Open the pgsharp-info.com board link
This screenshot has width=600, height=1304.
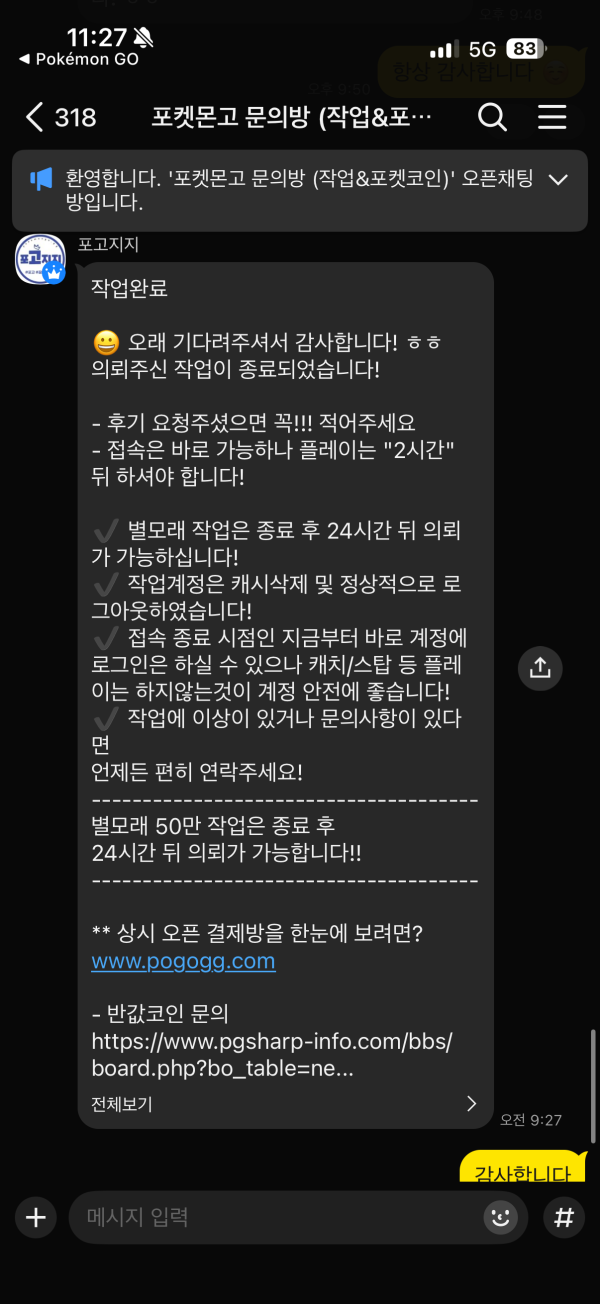pos(271,1054)
